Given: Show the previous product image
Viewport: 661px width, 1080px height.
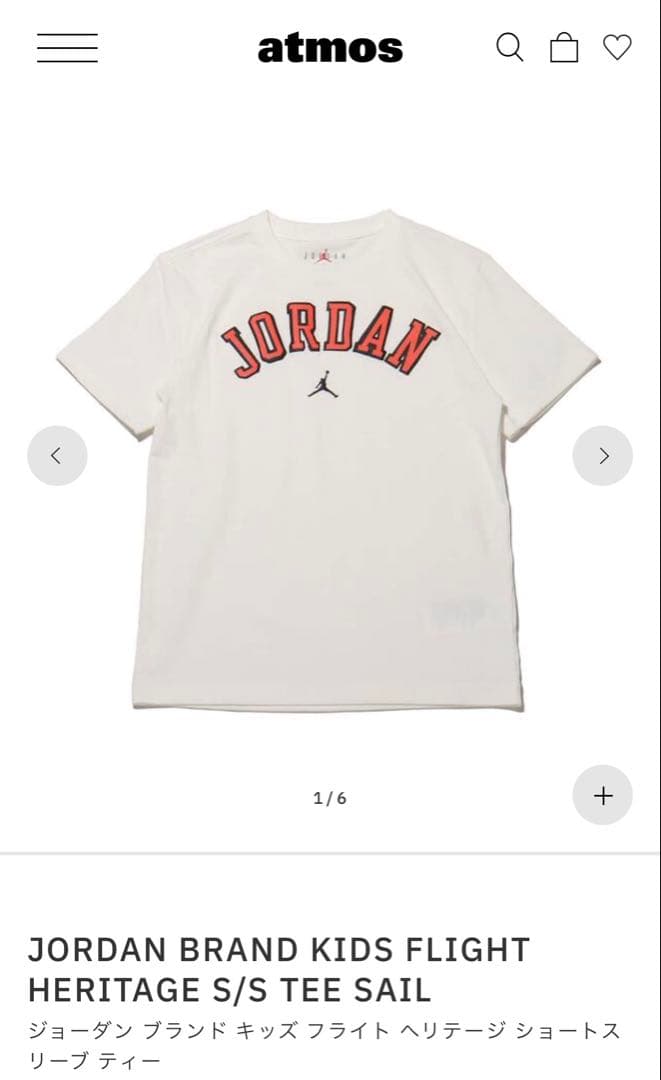Looking at the screenshot, I should (x=57, y=455).
